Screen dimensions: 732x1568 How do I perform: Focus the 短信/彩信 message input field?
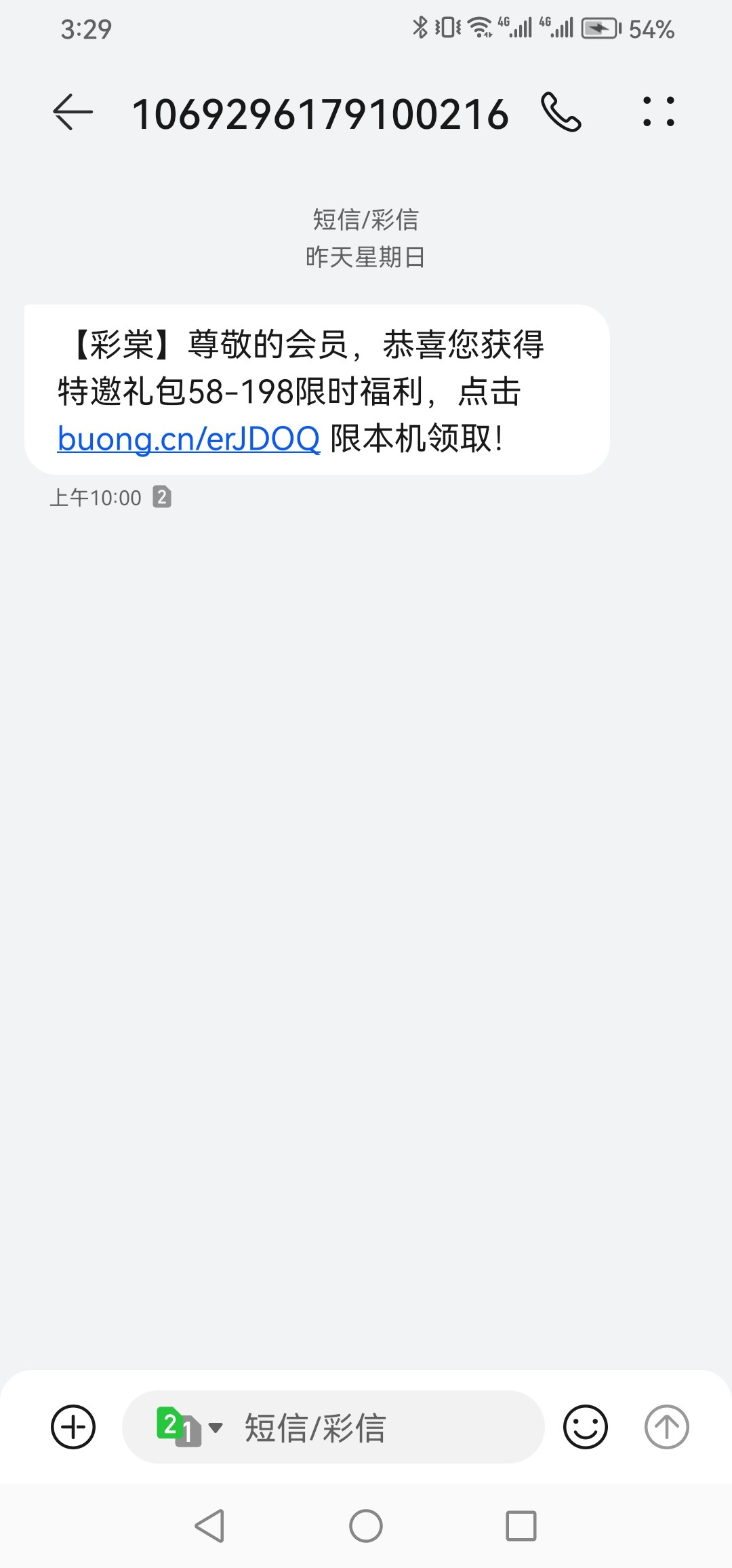click(380, 1427)
